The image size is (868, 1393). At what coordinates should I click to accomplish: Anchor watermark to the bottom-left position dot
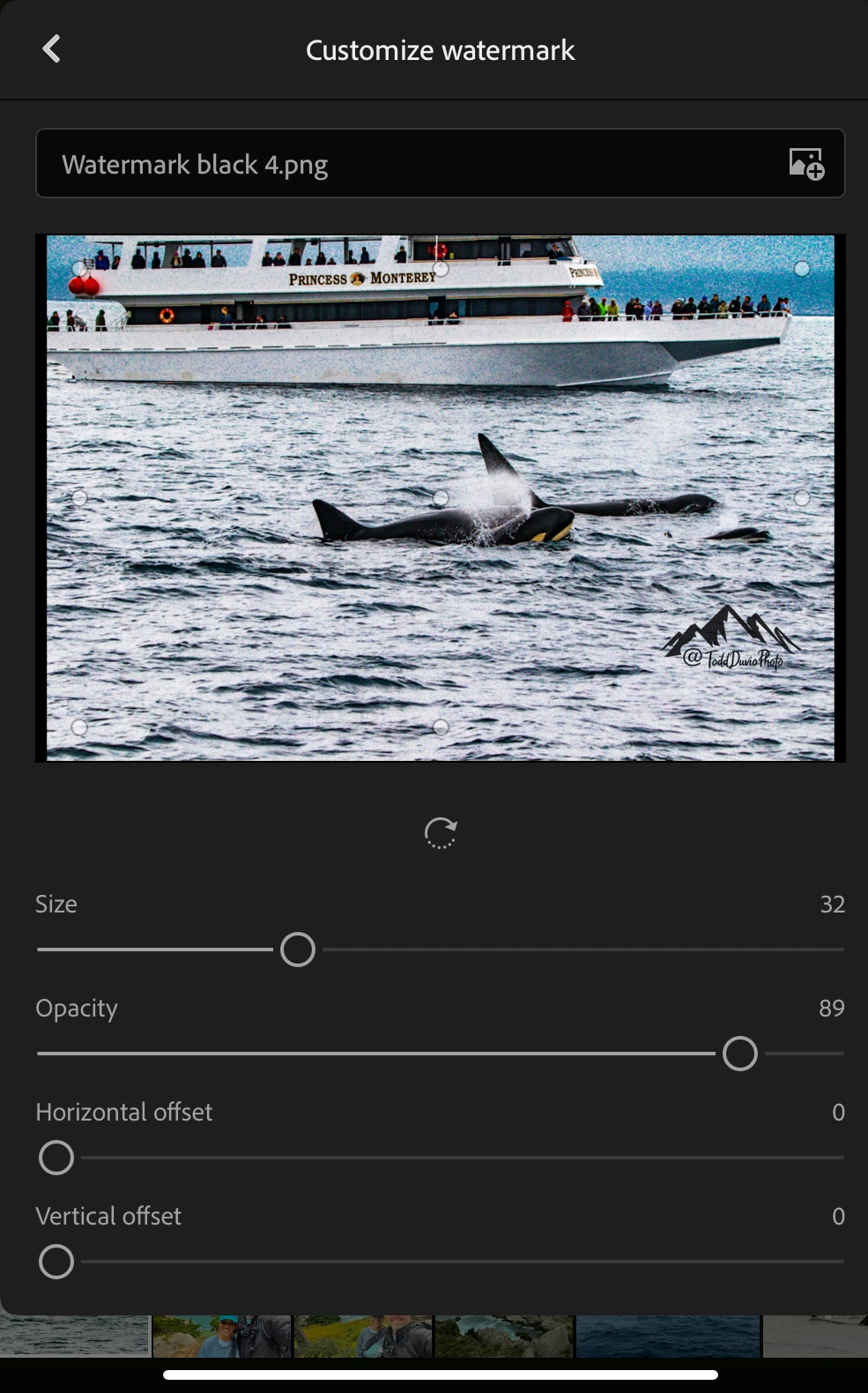tap(80, 726)
